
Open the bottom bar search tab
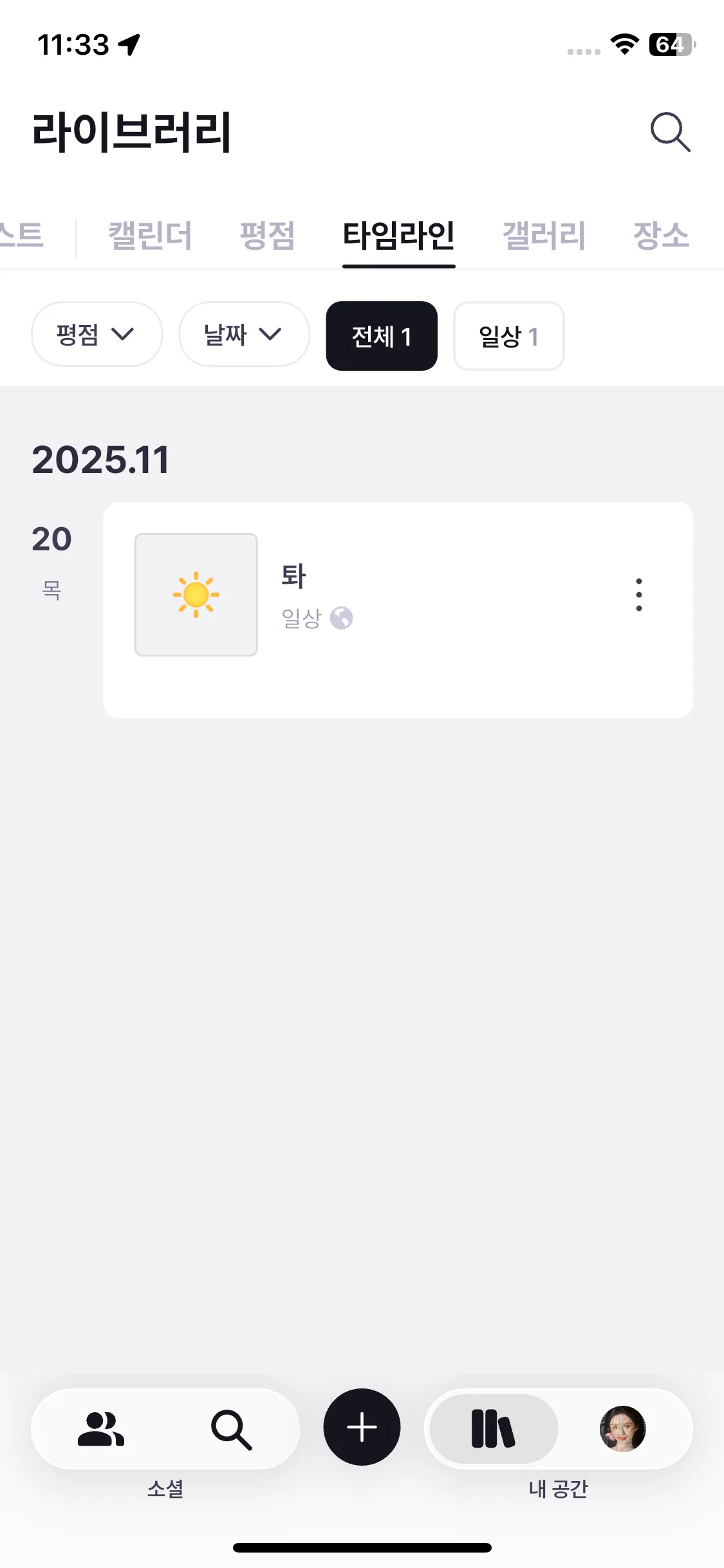click(231, 1429)
